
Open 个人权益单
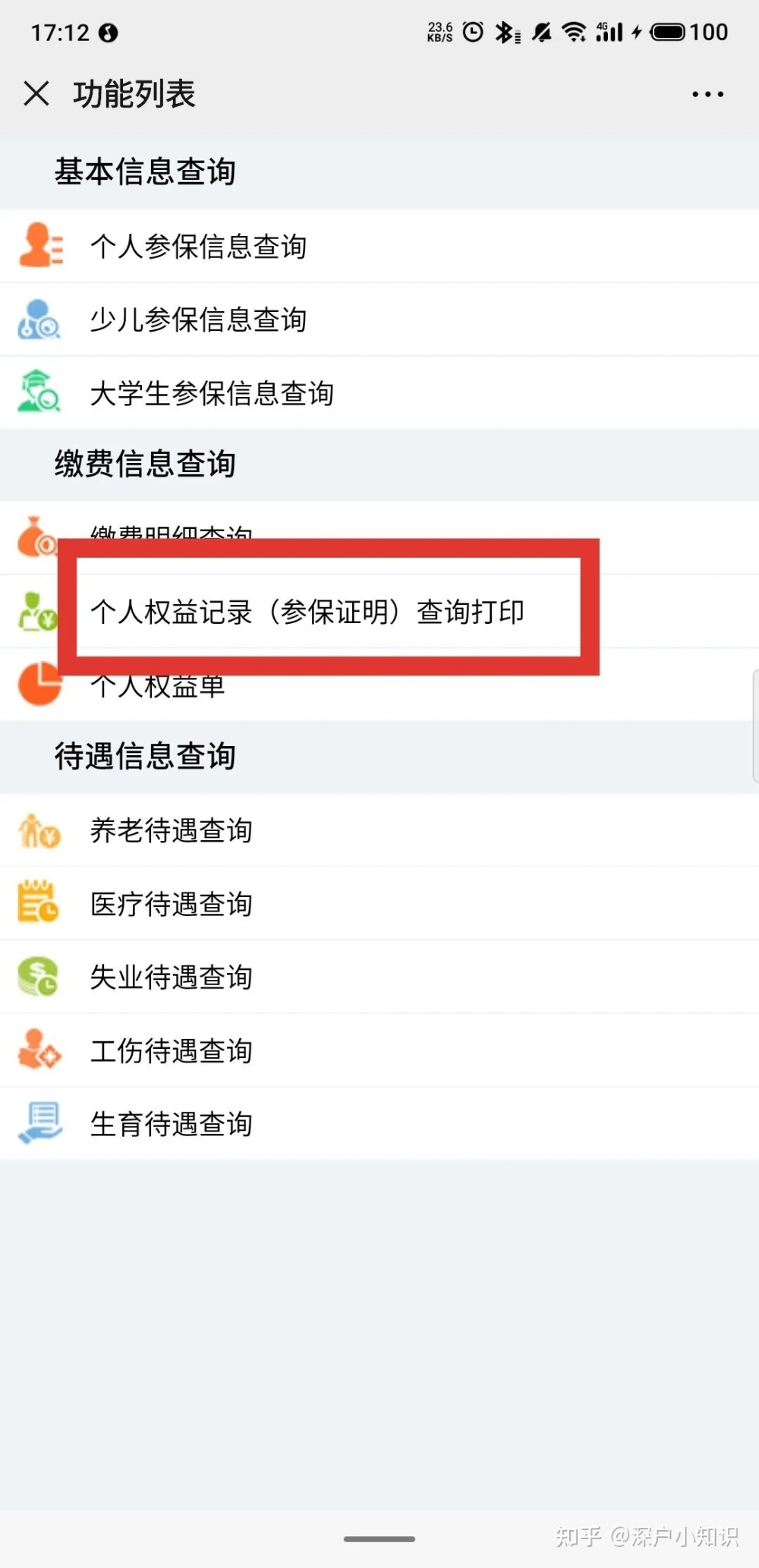click(x=379, y=685)
